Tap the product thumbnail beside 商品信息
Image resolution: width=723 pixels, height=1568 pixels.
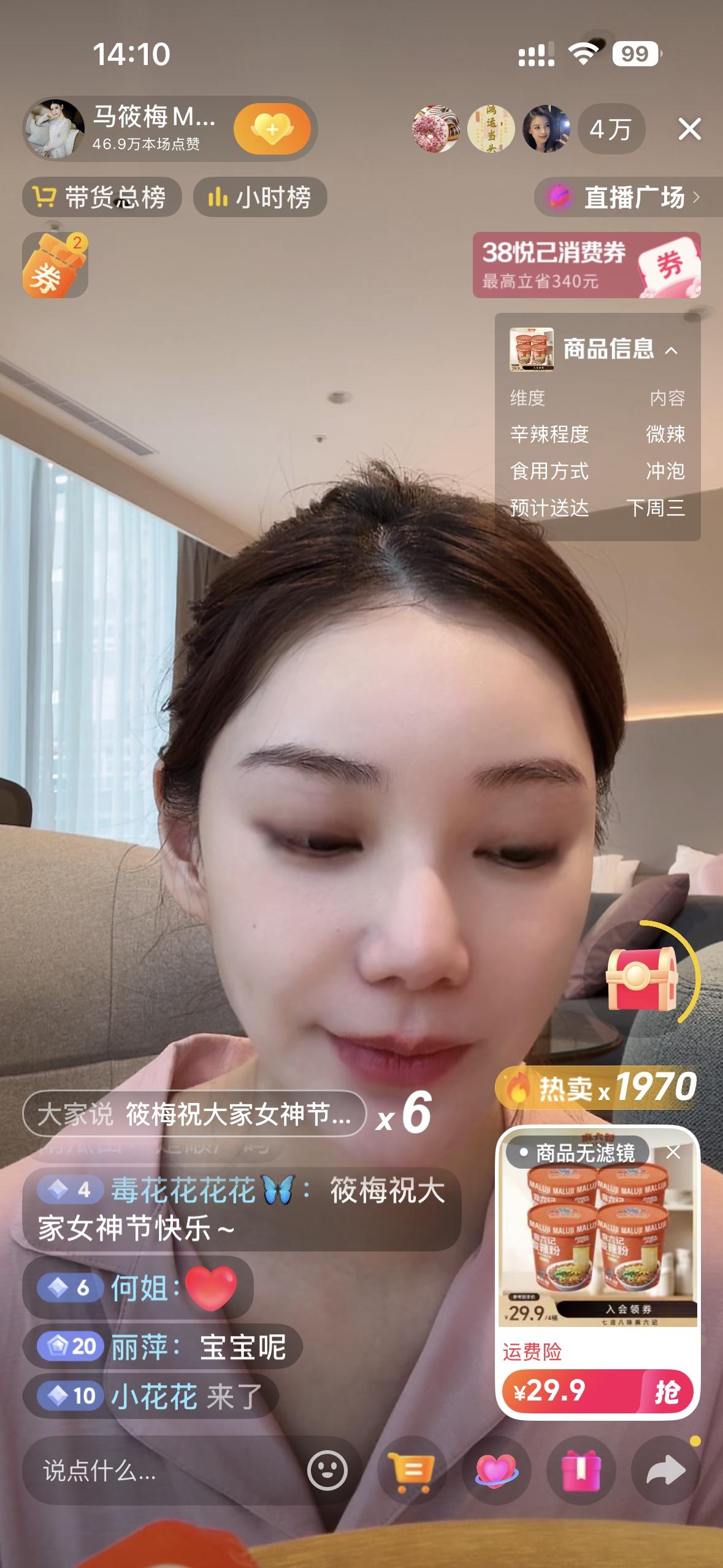pyautogui.click(x=531, y=351)
